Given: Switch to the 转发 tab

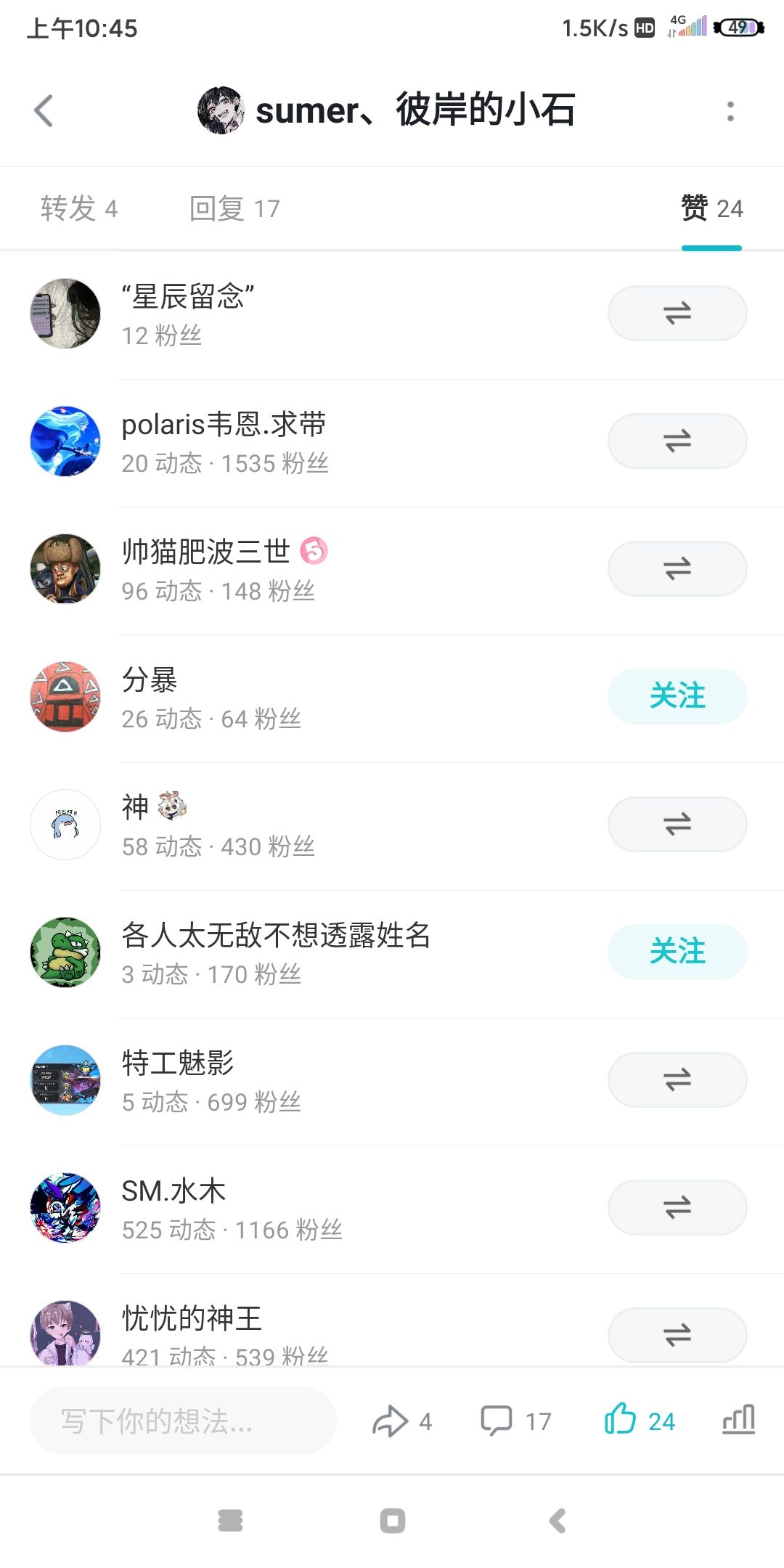Looking at the screenshot, I should (x=78, y=208).
